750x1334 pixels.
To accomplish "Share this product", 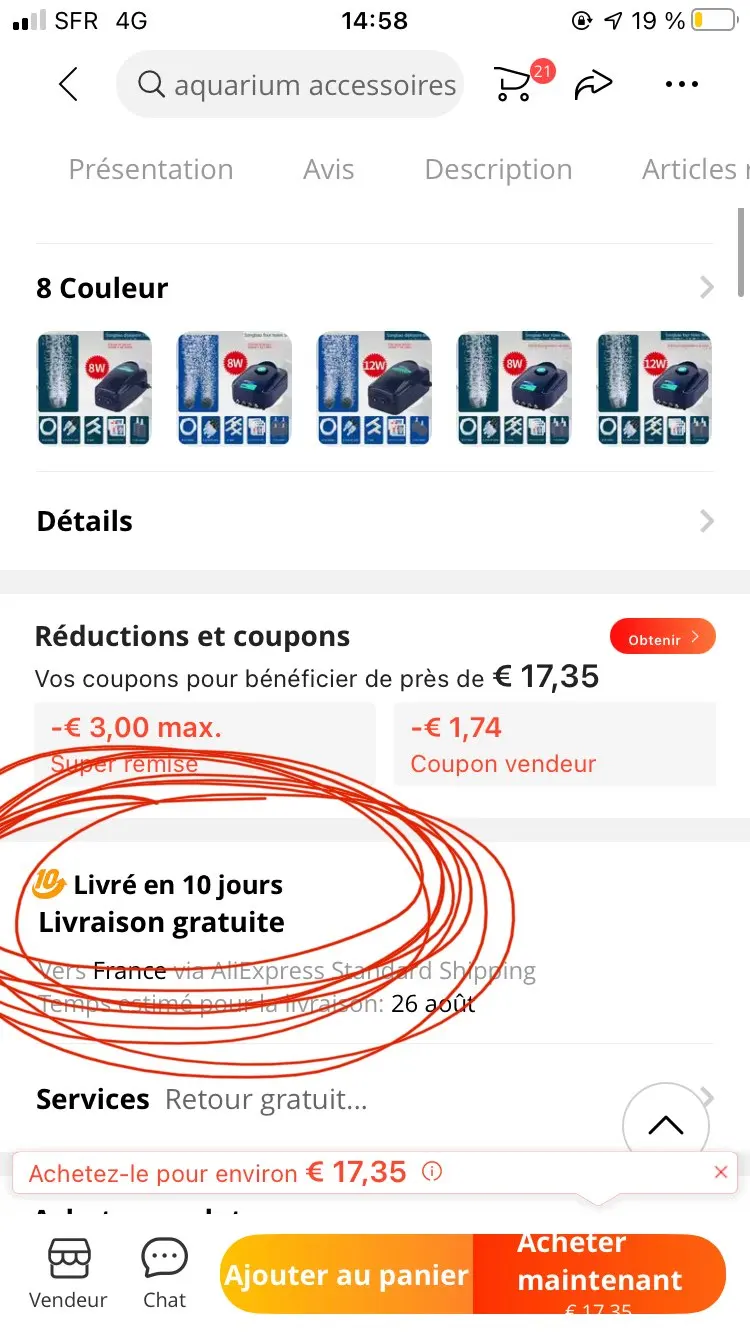I will pos(593,85).
